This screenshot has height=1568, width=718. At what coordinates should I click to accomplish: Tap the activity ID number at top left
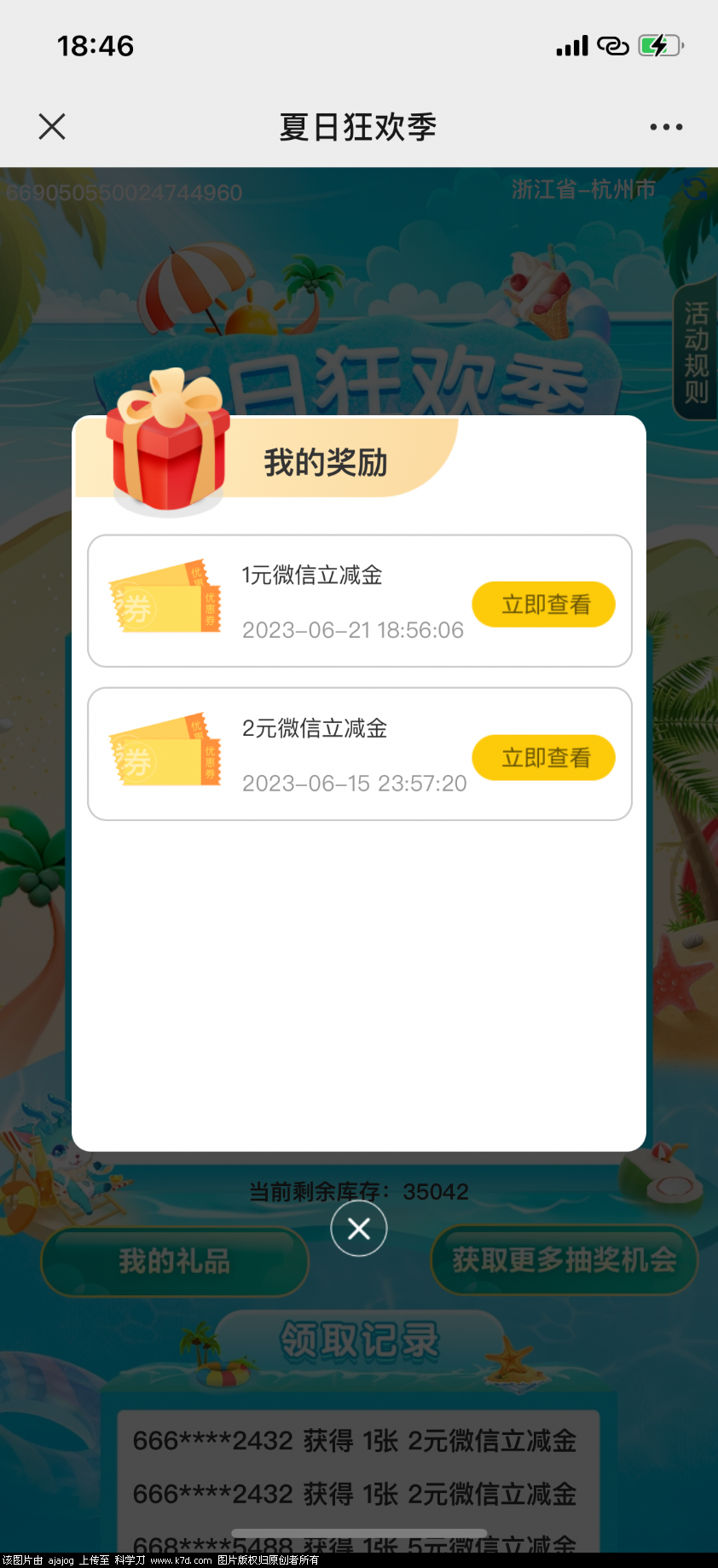[x=124, y=194]
